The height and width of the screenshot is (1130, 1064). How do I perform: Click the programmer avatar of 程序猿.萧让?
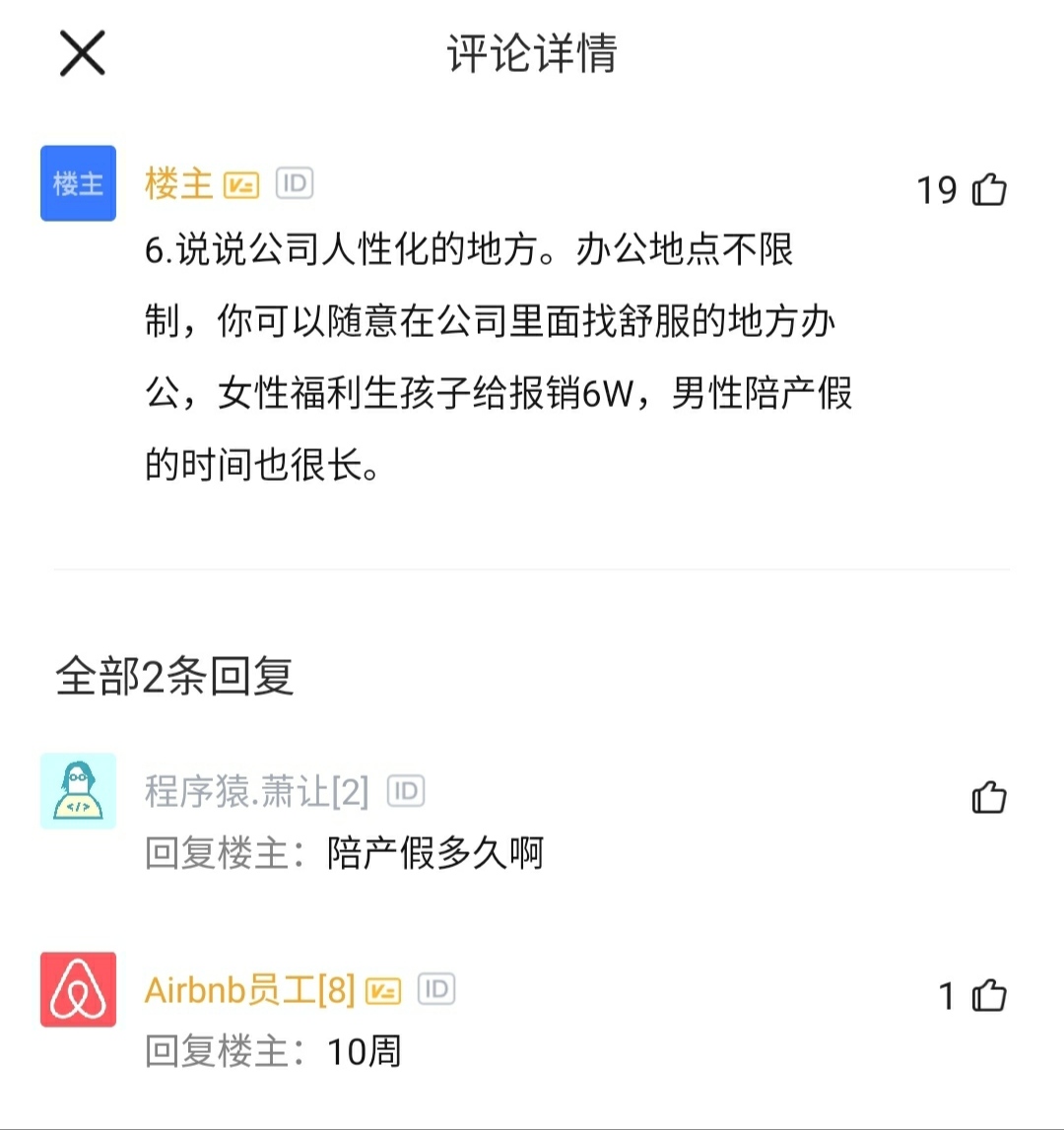point(78,789)
